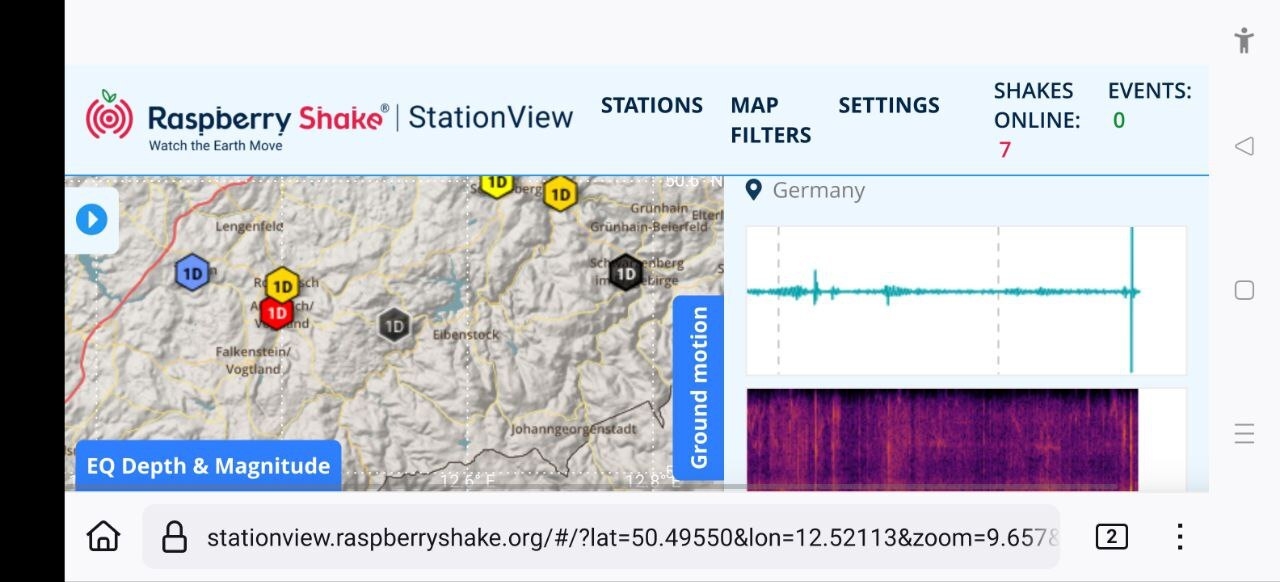1280x582 pixels.
Task: Open the browser tab switcher showing 2
Action: coord(1111,537)
